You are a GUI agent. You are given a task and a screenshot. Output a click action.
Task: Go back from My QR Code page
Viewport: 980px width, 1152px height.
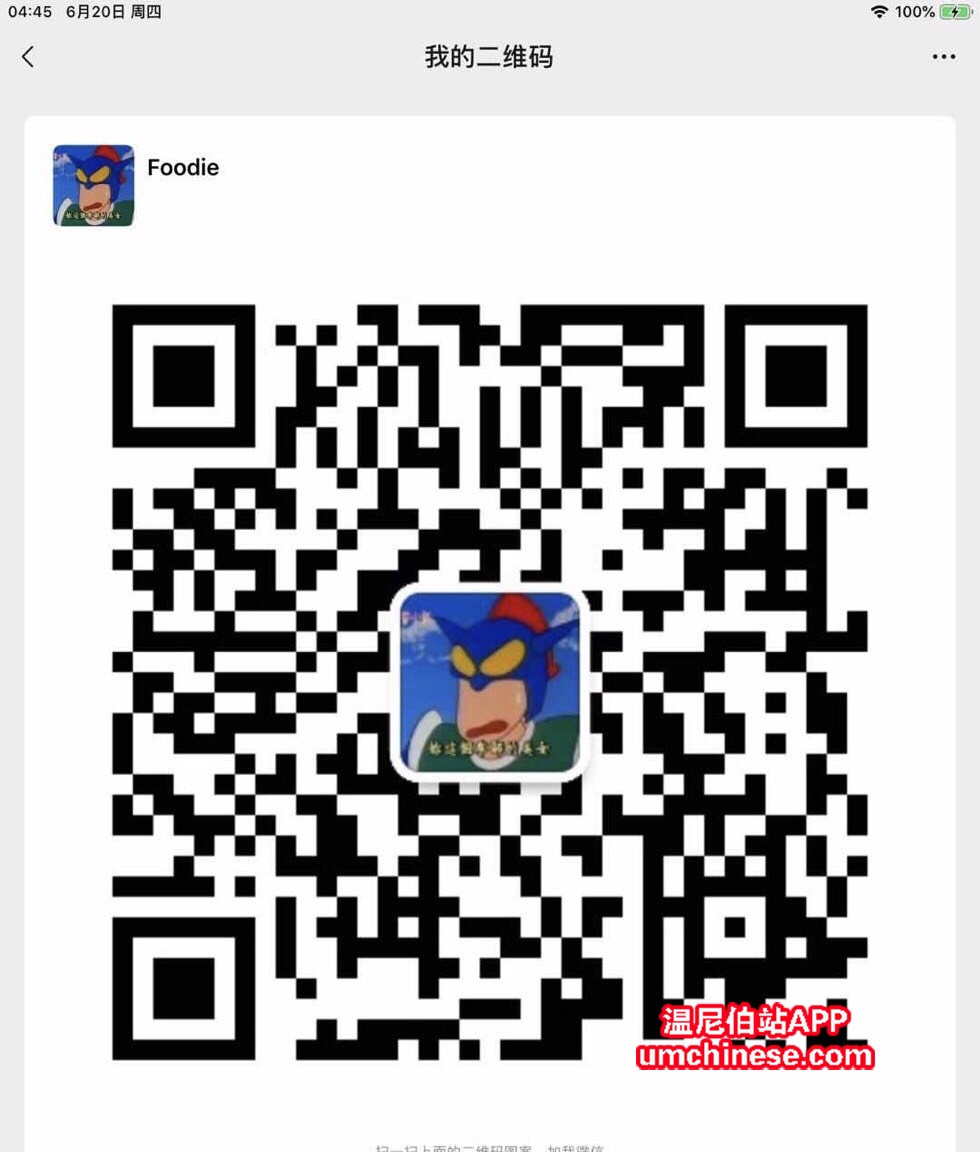[28, 57]
